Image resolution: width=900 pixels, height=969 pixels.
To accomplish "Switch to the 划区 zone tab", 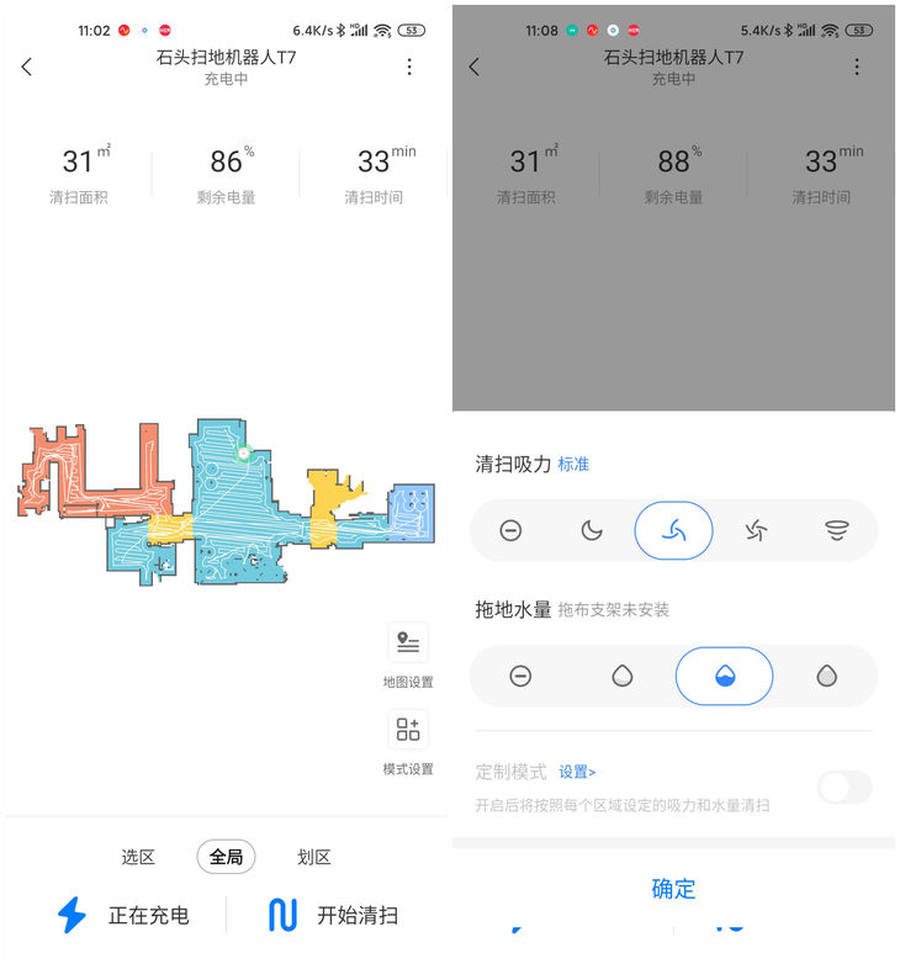I will [x=313, y=857].
